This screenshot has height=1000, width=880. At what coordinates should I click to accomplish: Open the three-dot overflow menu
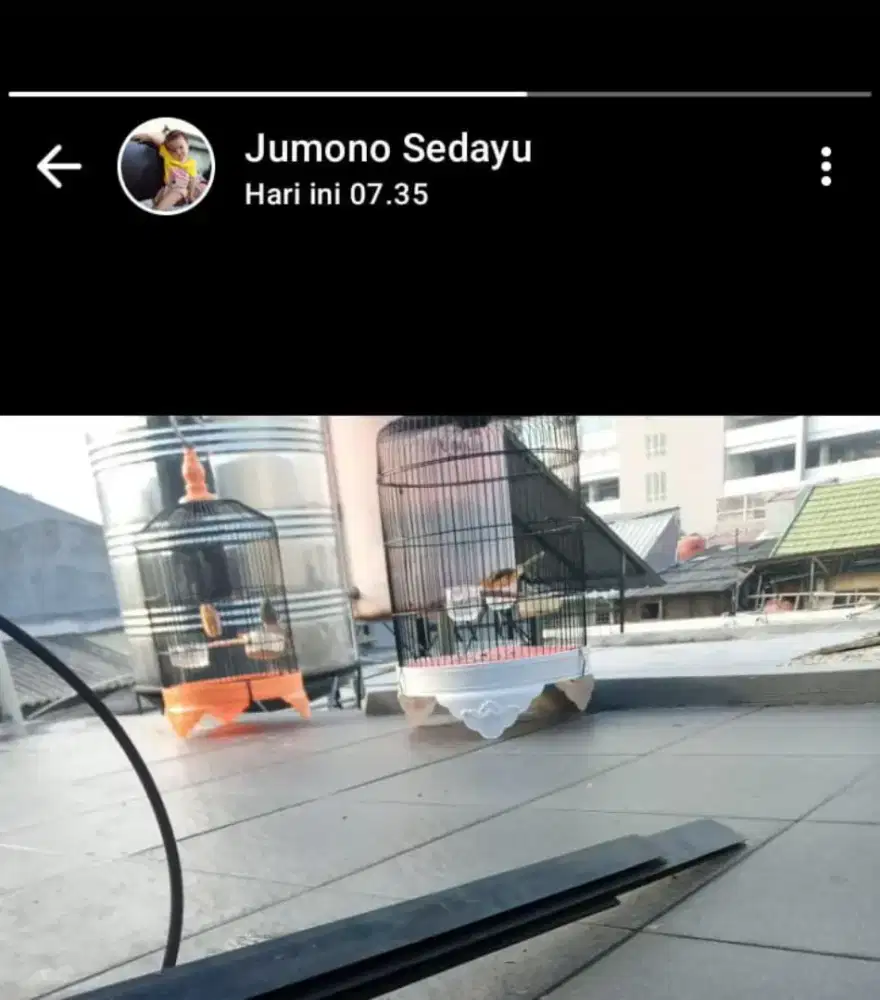pyautogui.click(x=825, y=166)
